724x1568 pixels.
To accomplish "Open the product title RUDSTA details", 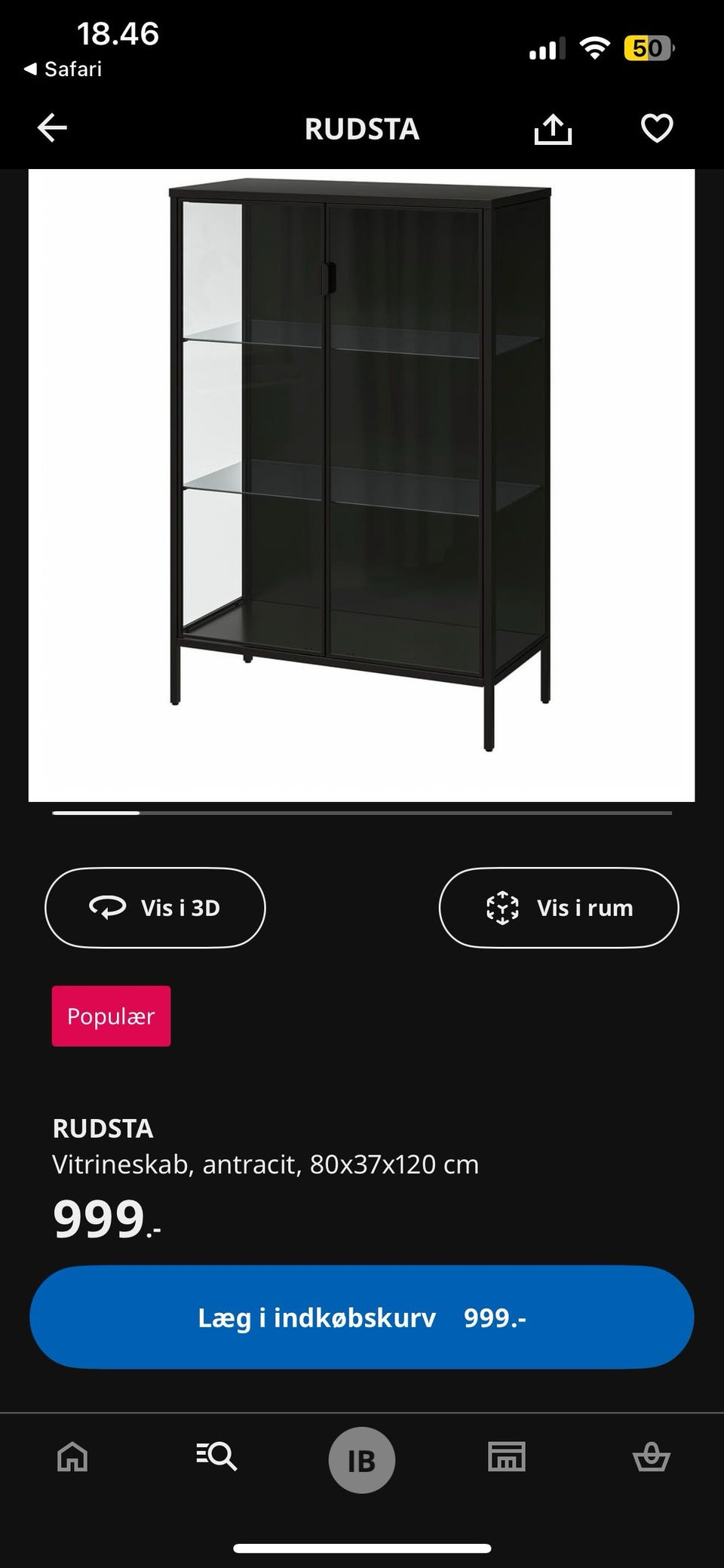I will click(x=103, y=1128).
